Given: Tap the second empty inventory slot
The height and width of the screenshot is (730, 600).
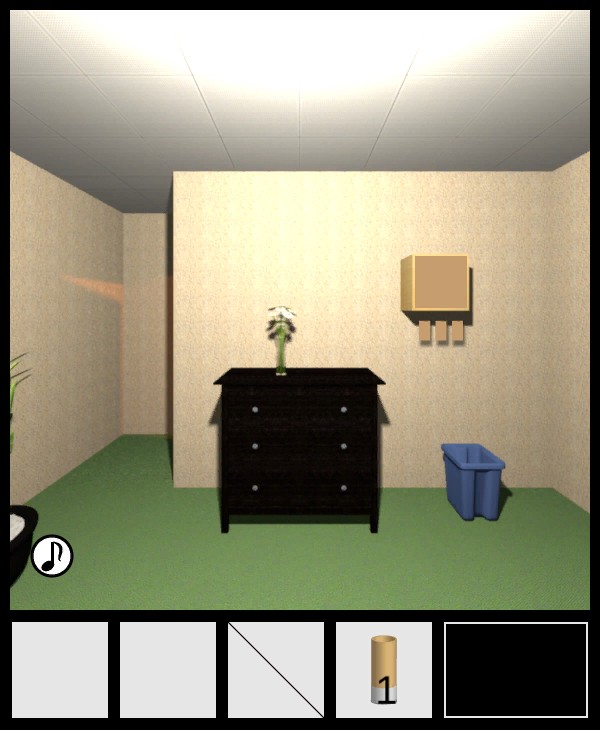Looking at the screenshot, I should [x=168, y=669].
